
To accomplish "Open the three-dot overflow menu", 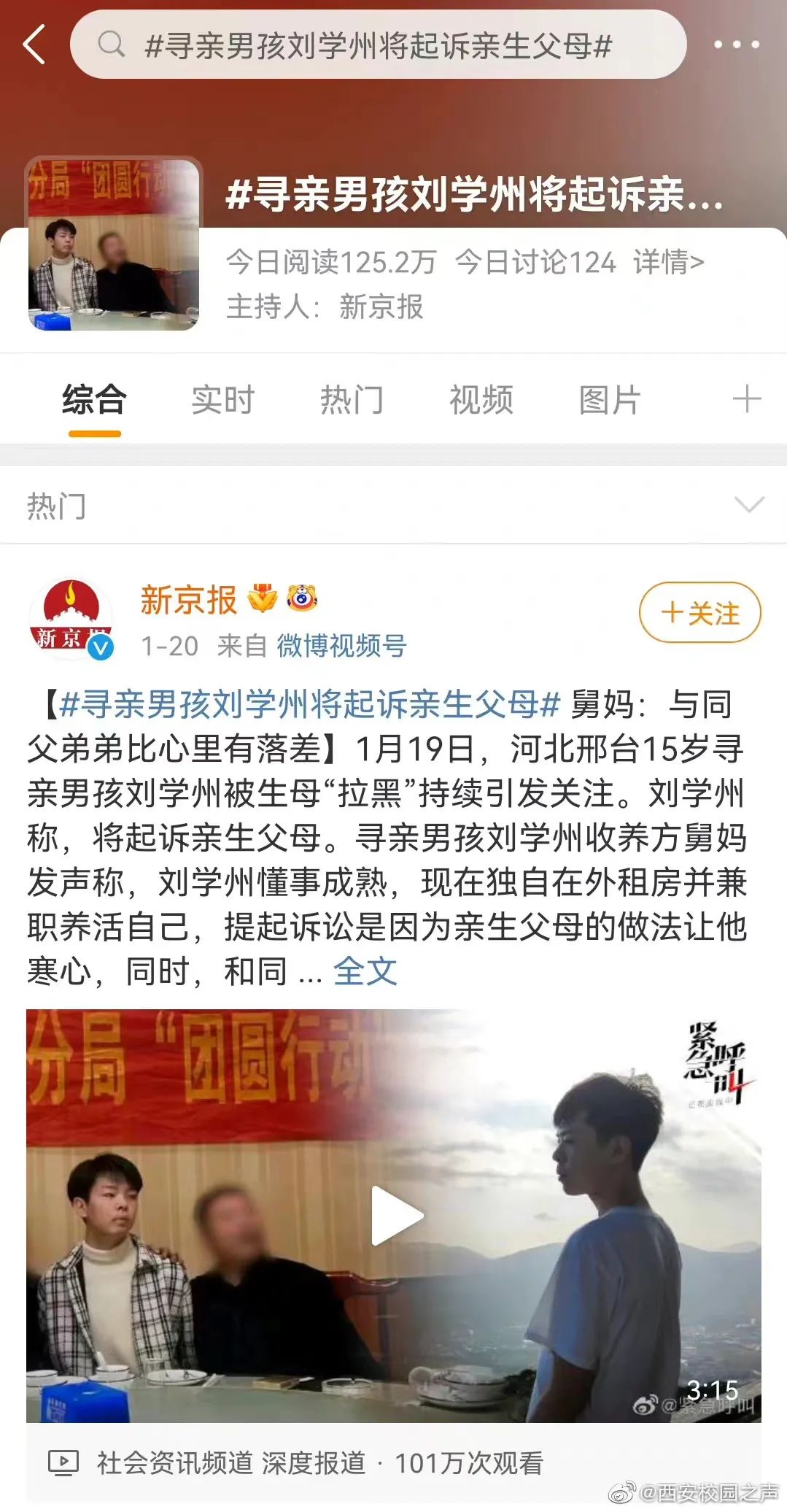I will (x=736, y=45).
